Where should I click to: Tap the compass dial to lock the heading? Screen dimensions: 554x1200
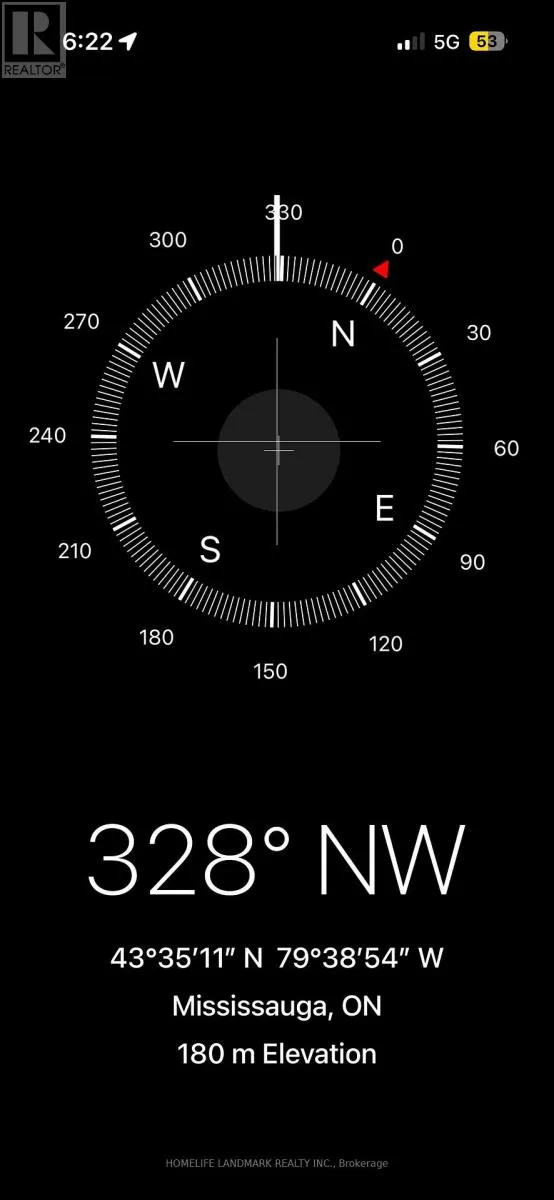(x=277, y=441)
